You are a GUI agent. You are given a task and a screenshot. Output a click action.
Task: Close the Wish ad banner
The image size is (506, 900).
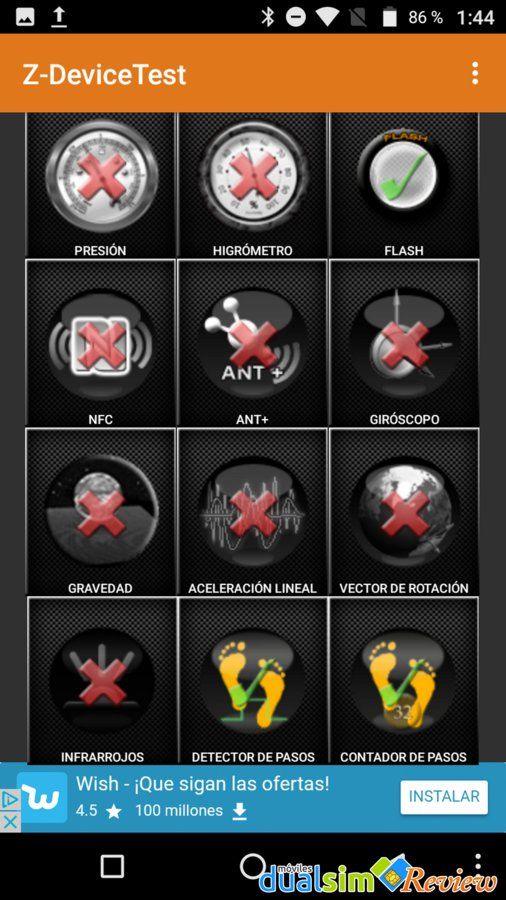tap(10, 822)
